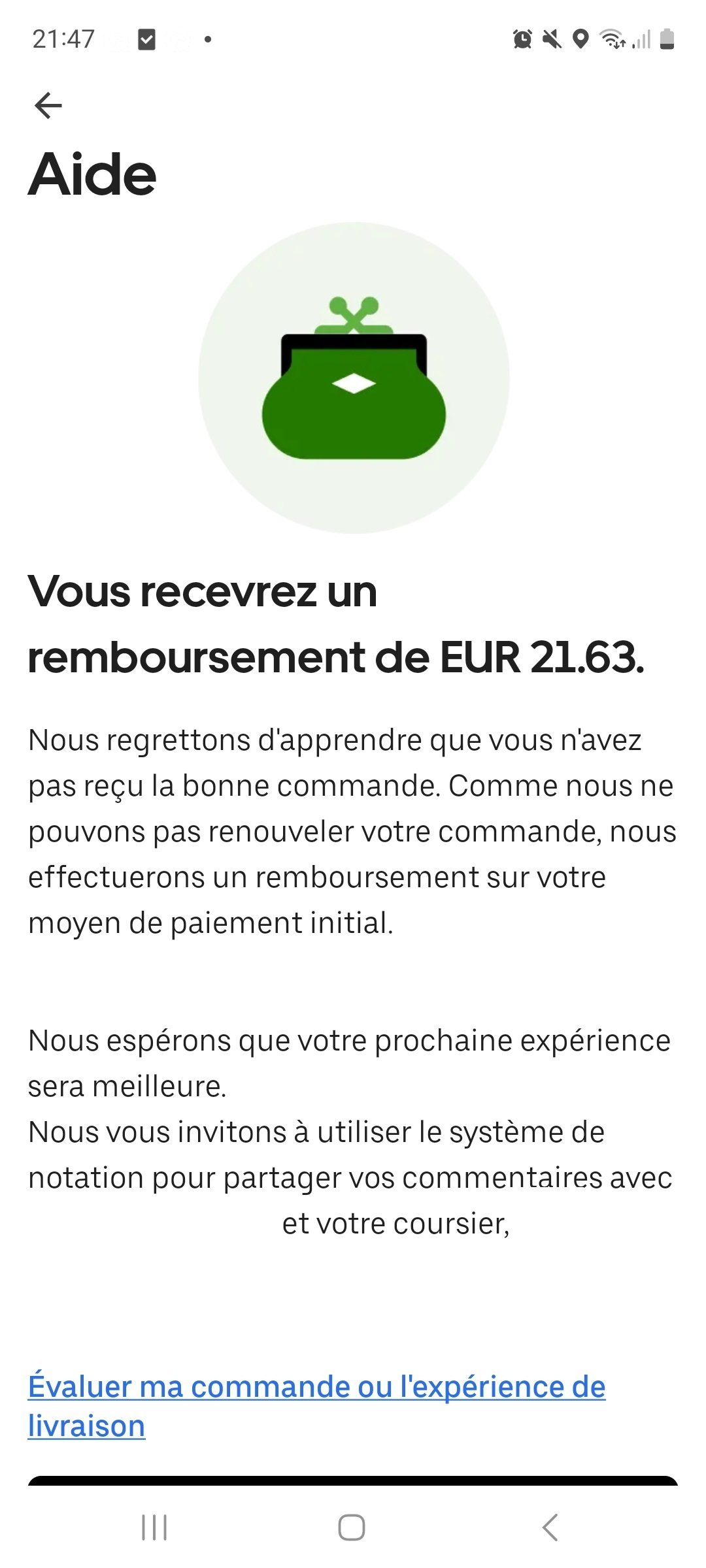The height and width of the screenshot is (1568, 706).
Task: Go to the home screen
Action: (352, 1527)
